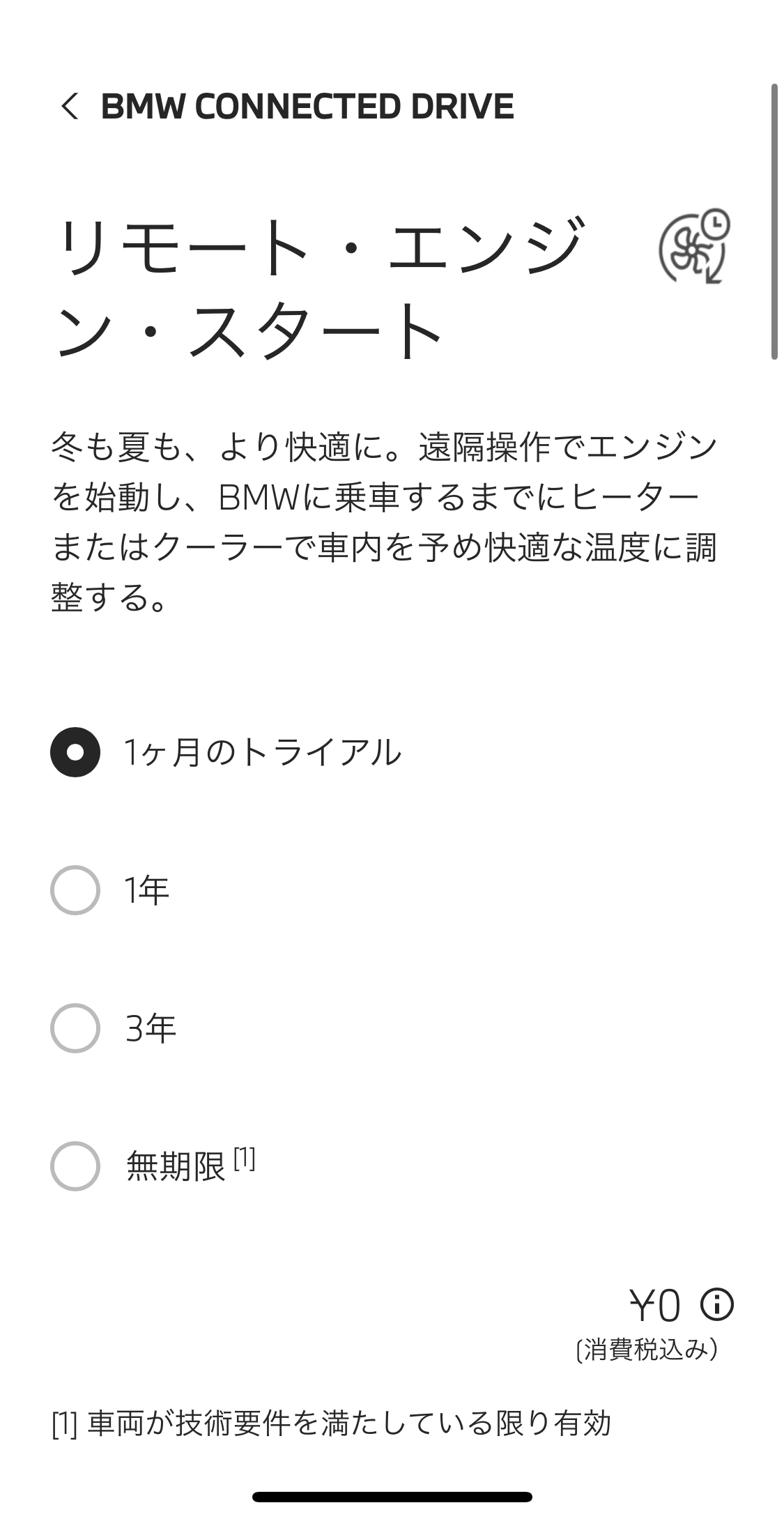Open price info icon next to ¥0
The width and height of the screenshot is (784, 1519).
pyautogui.click(x=716, y=1304)
